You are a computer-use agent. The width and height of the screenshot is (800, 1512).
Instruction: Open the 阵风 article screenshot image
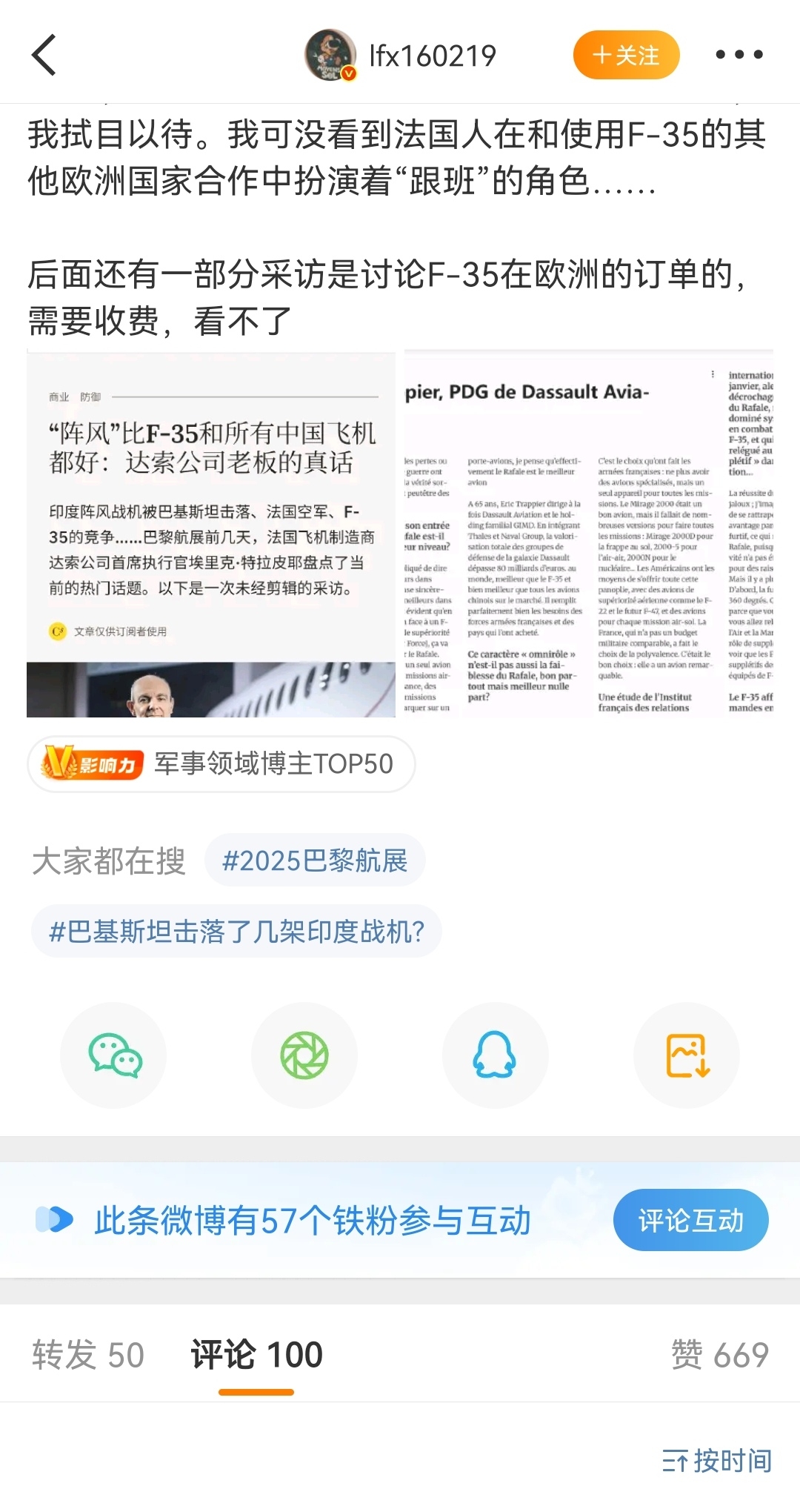tap(211, 534)
